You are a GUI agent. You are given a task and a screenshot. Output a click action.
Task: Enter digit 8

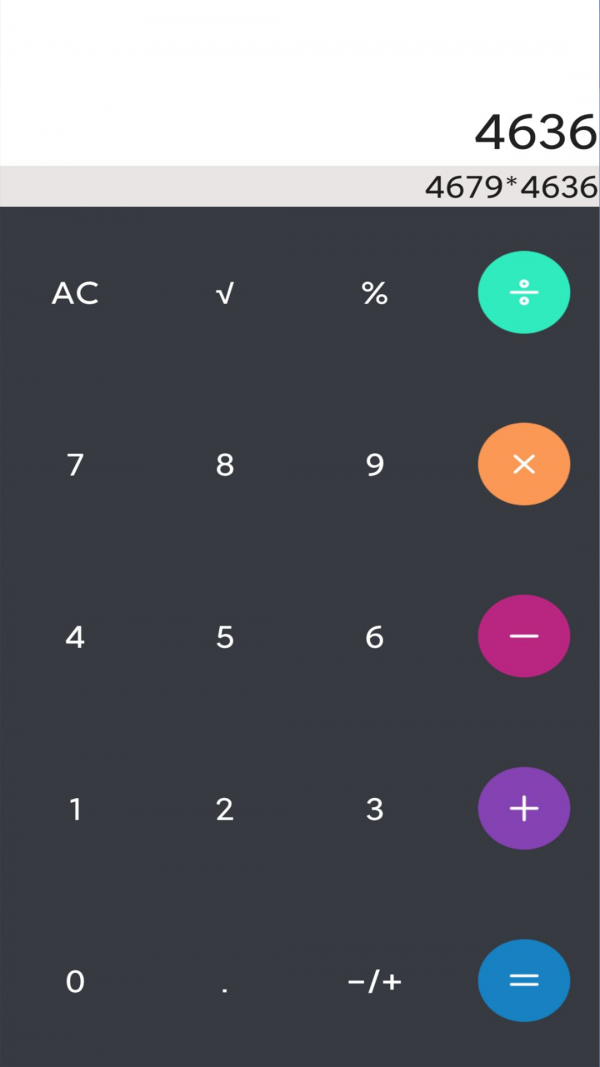click(225, 465)
